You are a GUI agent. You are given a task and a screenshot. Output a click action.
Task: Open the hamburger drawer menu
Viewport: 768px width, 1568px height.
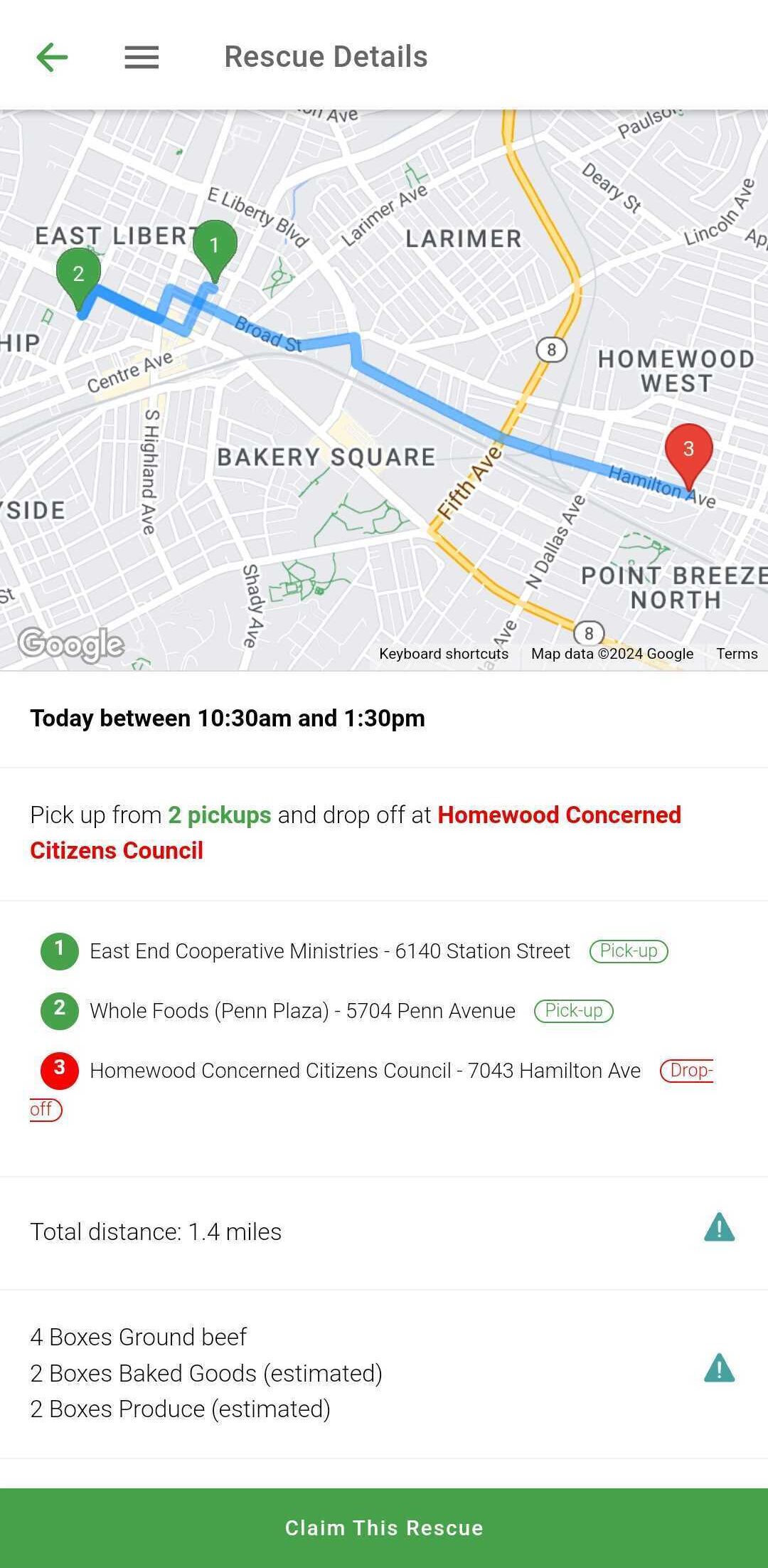pyautogui.click(x=142, y=57)
